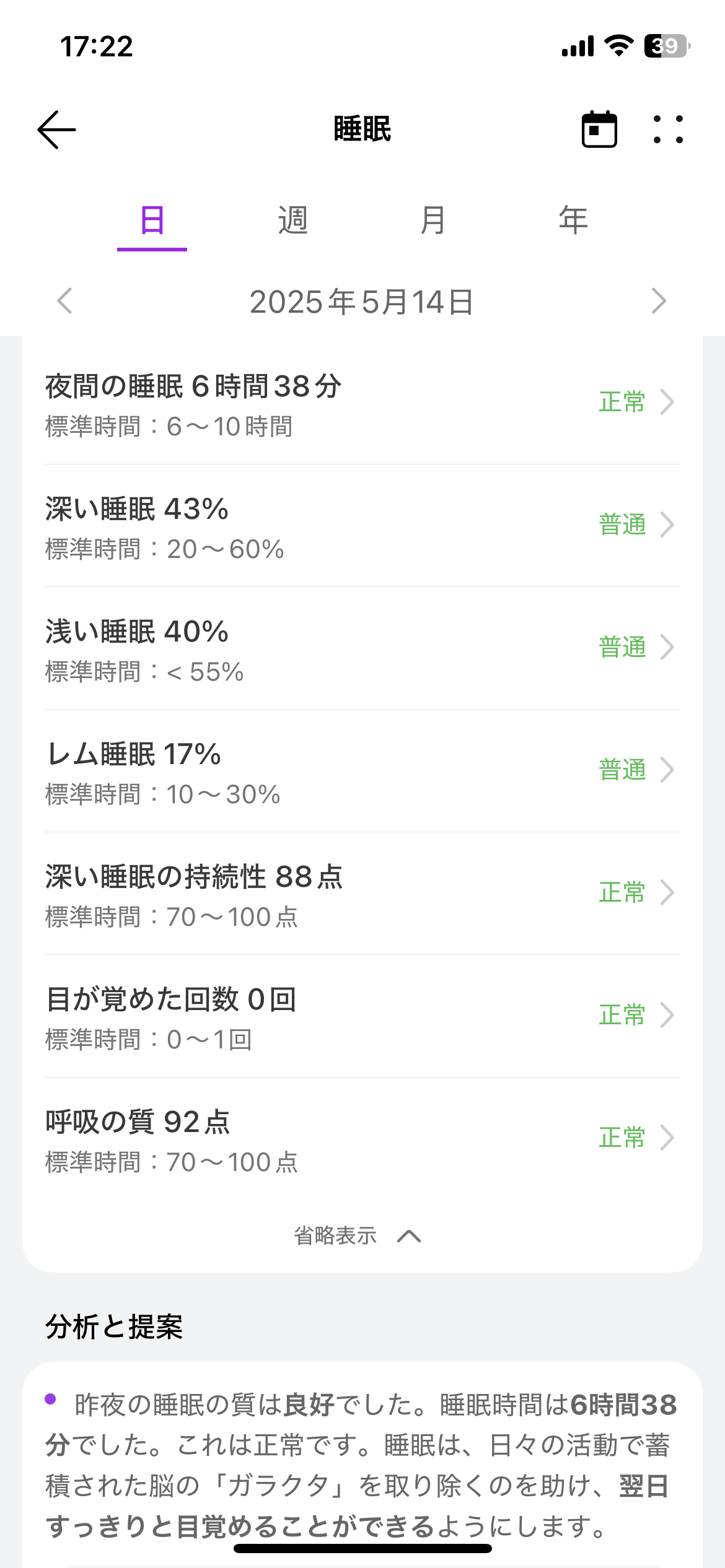
Task: Go to the next day
Action: (x=659, y=301)
